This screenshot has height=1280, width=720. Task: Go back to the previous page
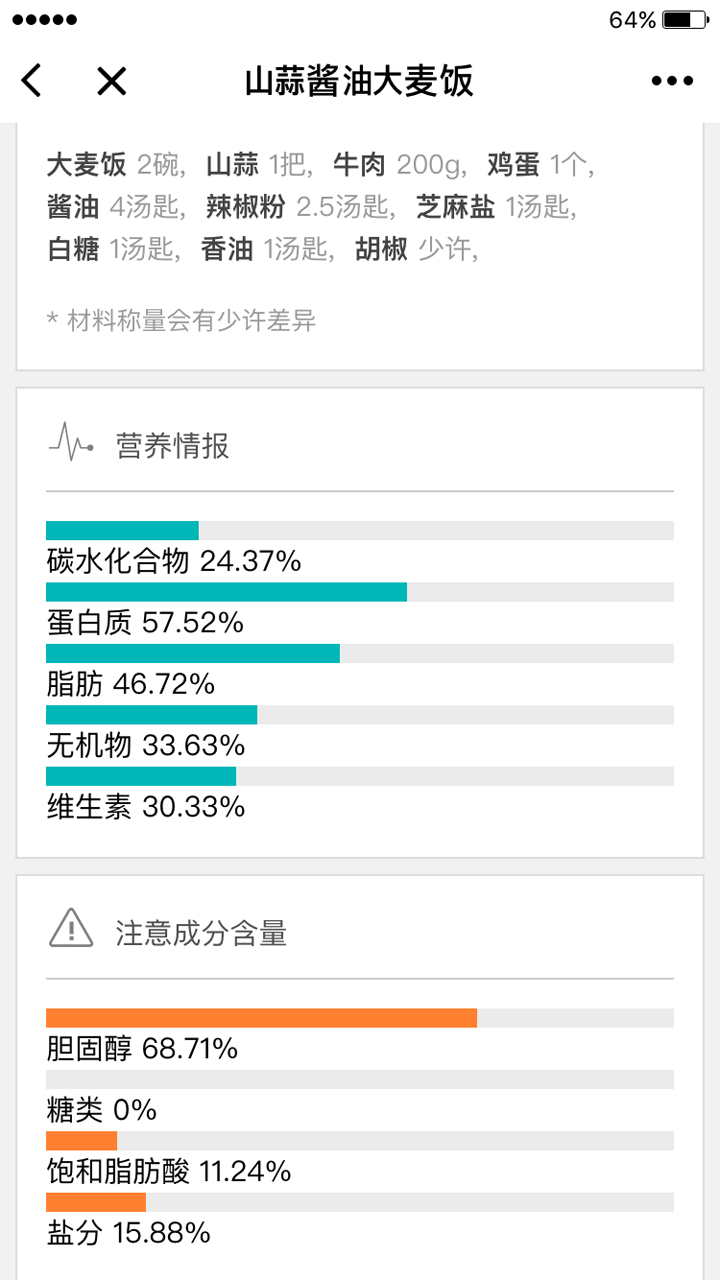pyautogui.click(x=32, y=81)
